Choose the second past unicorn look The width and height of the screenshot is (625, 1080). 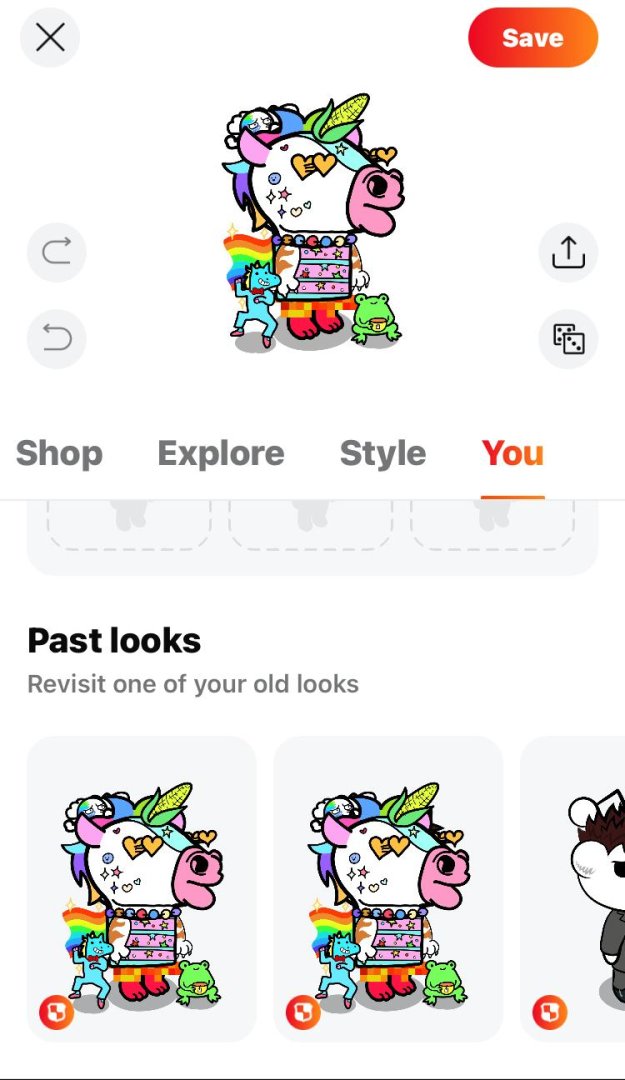tap(387, 888)
